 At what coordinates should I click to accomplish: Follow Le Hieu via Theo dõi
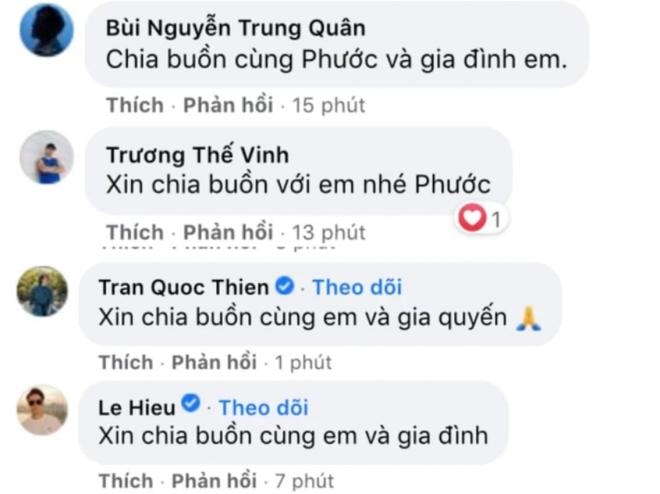[263, 406]
